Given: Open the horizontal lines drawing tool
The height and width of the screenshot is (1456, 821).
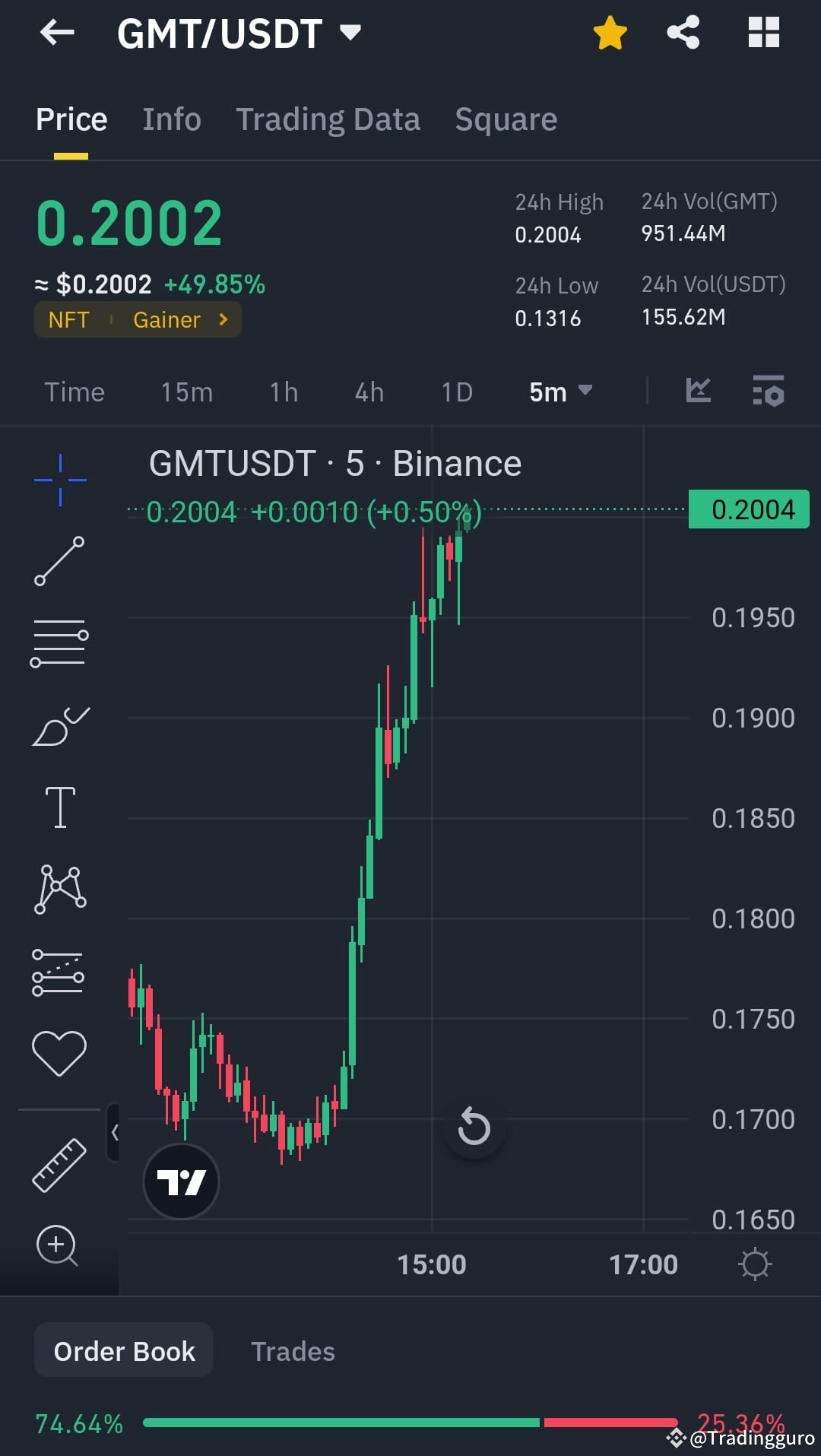Looking at the screenshot, I should click(x=60, y=642).
